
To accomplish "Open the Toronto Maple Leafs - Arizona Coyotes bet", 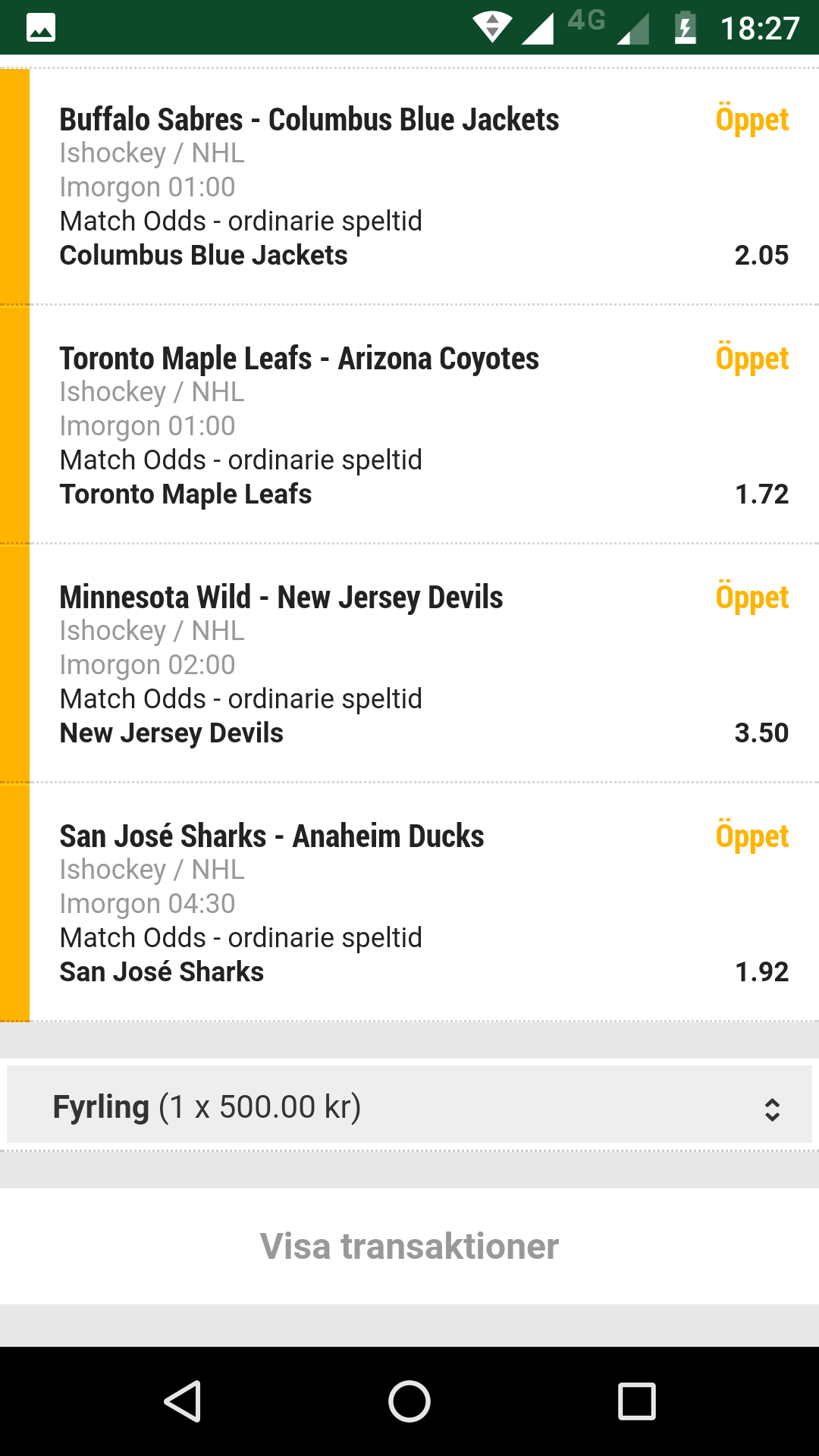I will [409, 425].
